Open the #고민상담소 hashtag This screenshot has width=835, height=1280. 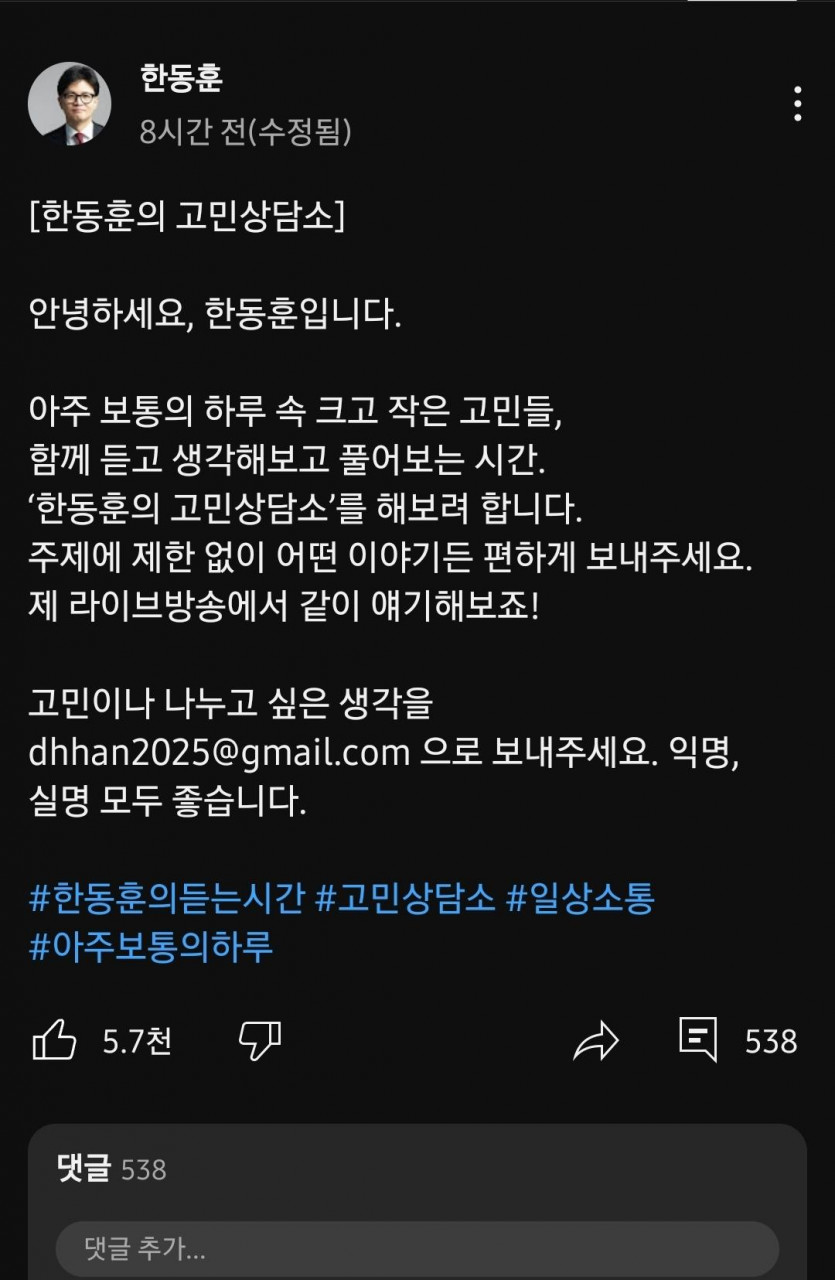coord(405,898)
